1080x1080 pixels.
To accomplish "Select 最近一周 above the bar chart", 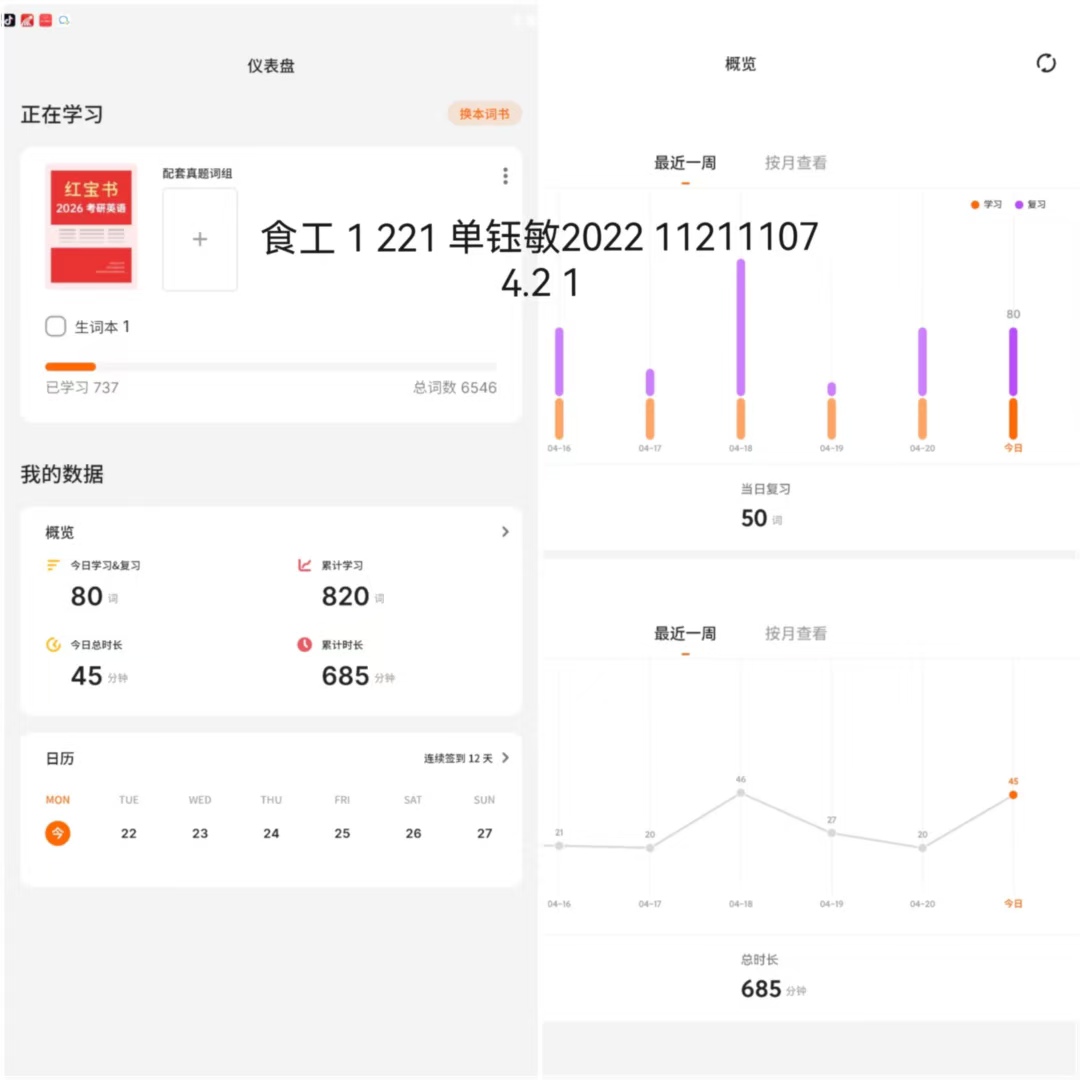I will click(x=685, y=163).
